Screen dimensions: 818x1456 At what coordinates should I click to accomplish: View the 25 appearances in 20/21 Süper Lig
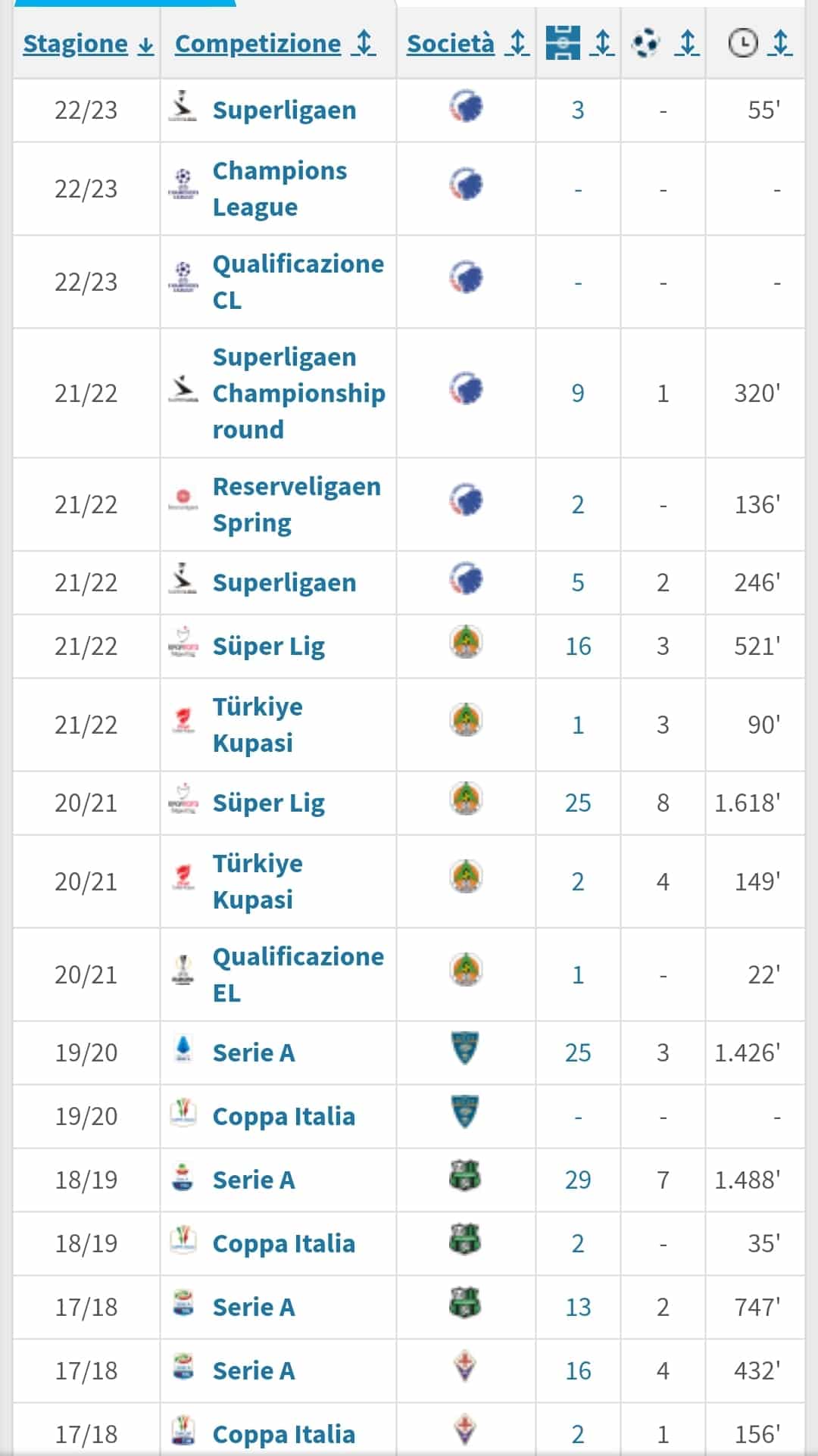[x=578, y=803]
